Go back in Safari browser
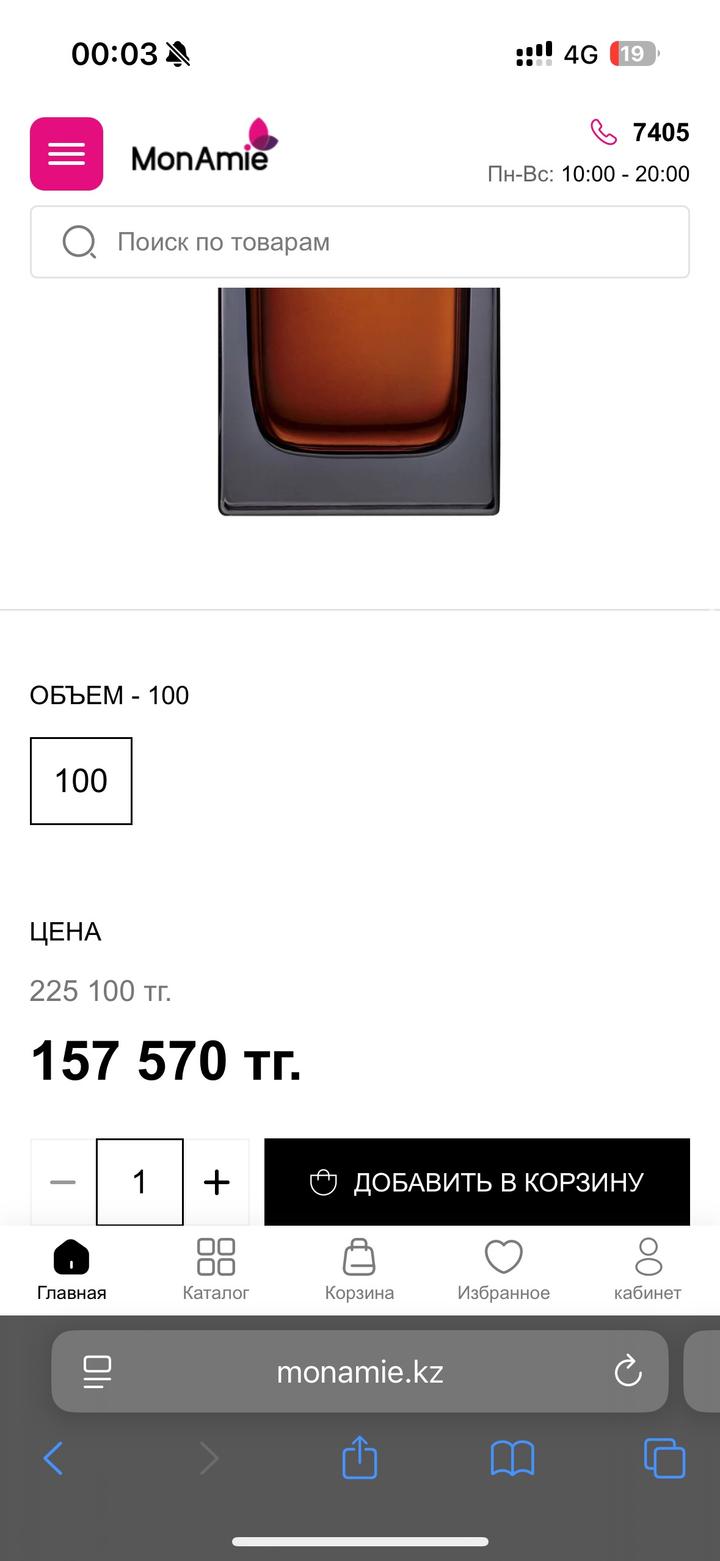This screenshot has height=1561, width=720. point(54,1459)
